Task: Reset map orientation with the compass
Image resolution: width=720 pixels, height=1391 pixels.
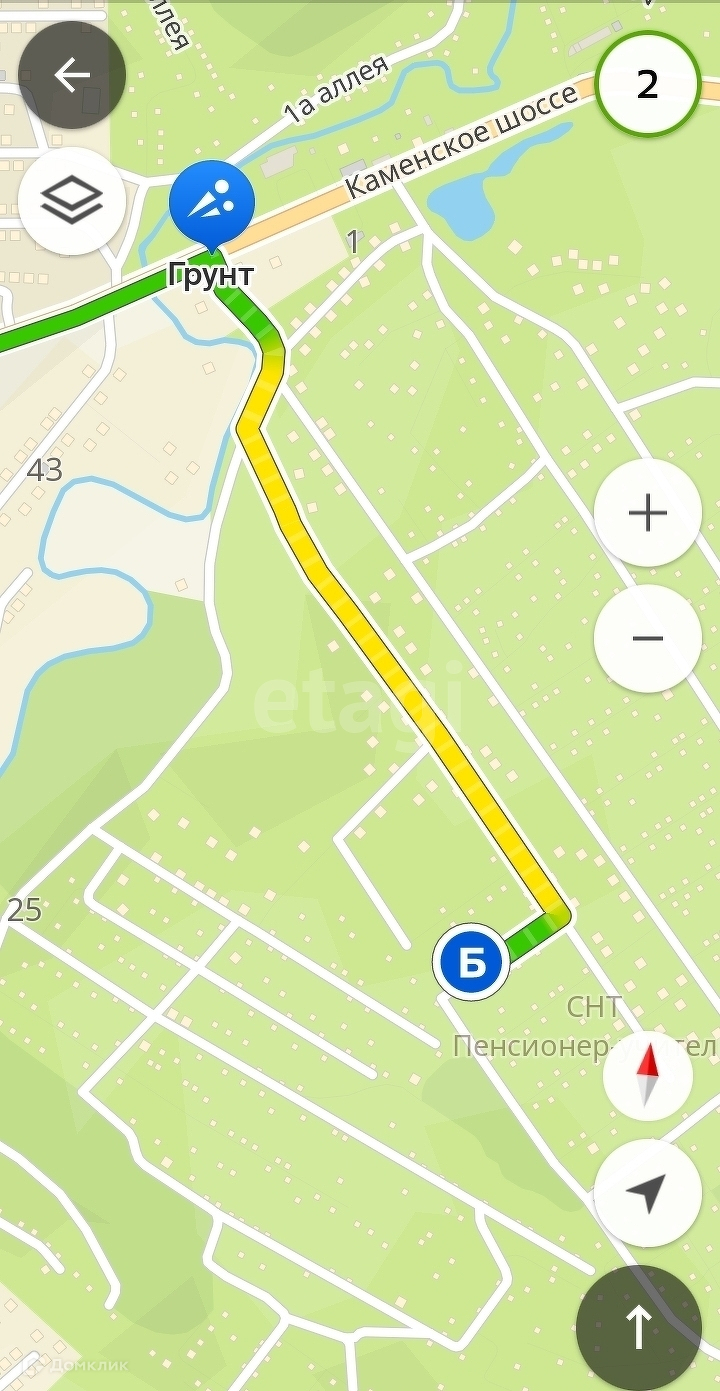Action: click(x=647, y=1075)
